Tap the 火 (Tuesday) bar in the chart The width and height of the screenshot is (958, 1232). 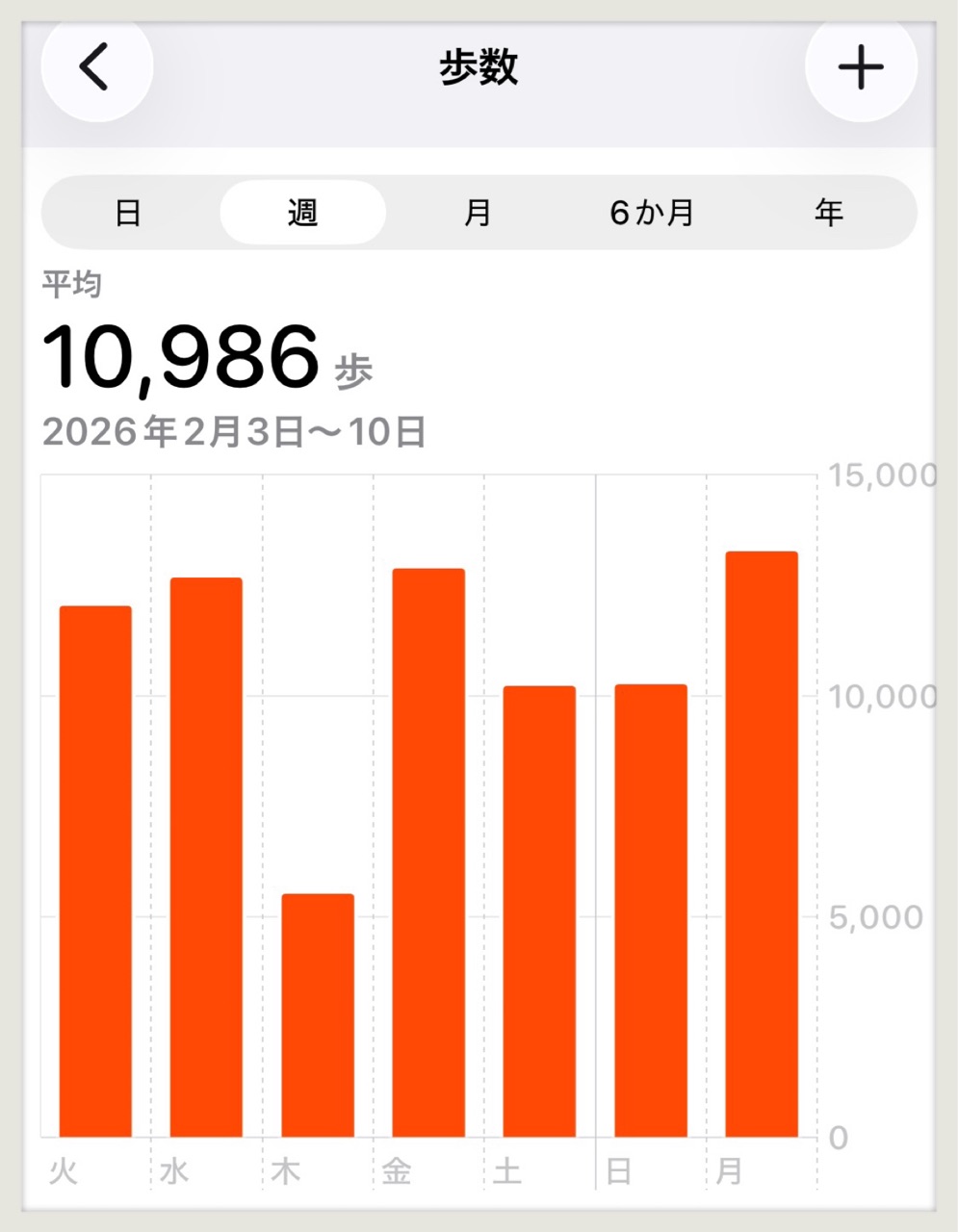(95, 871)
